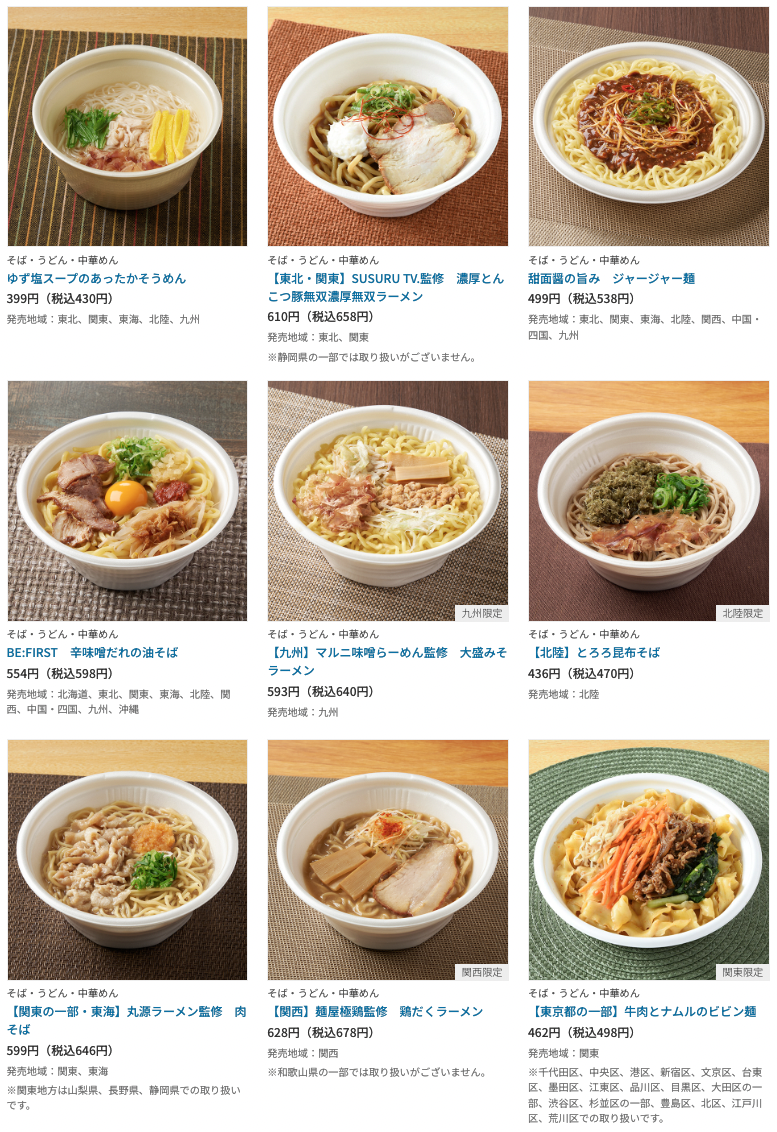Tap the 麺屋極鶏監修 鶏だくラーメン title link
Image resolution: width=777 pixels, height=1132 pixels.
pos(375,1011)
